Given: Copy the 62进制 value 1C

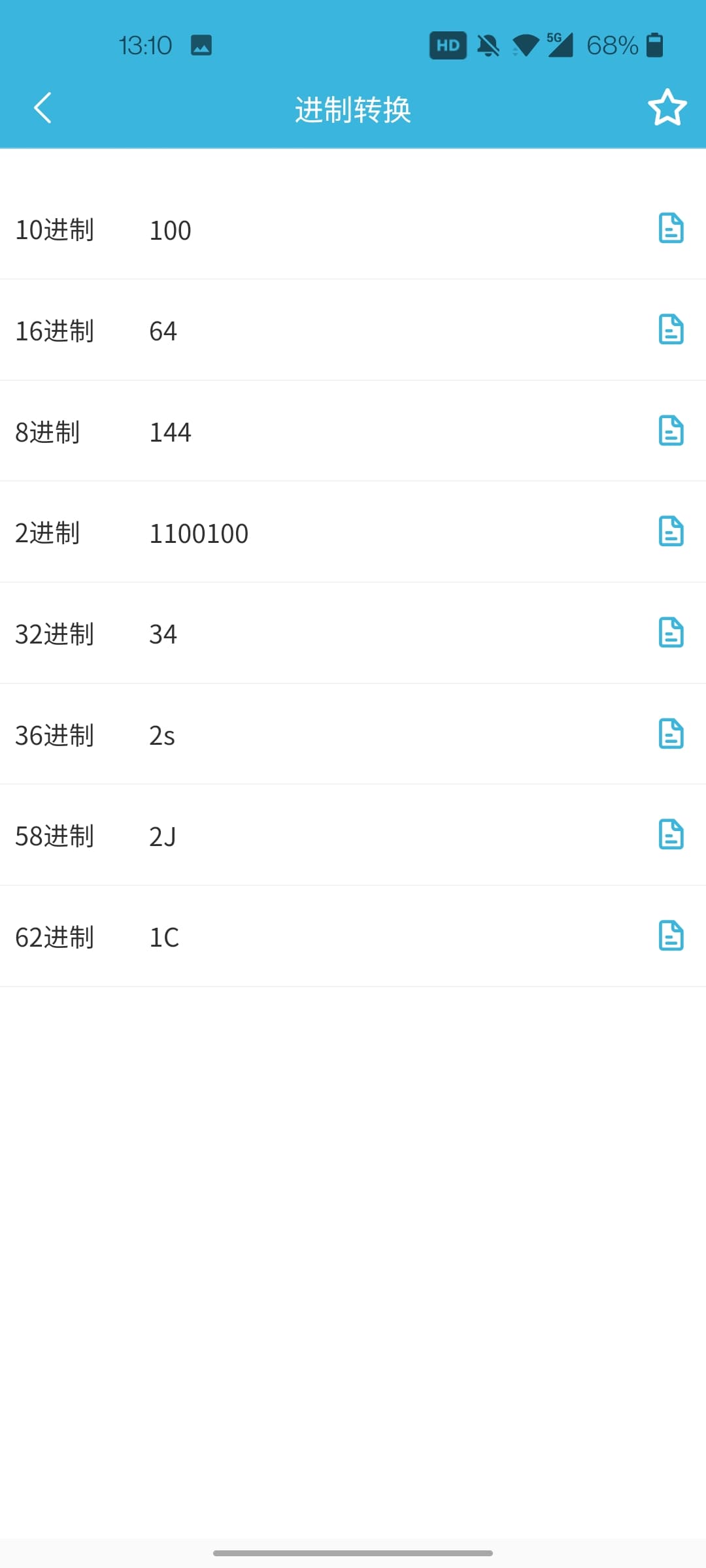Looking at the screenshot, I should pos(671,936).
